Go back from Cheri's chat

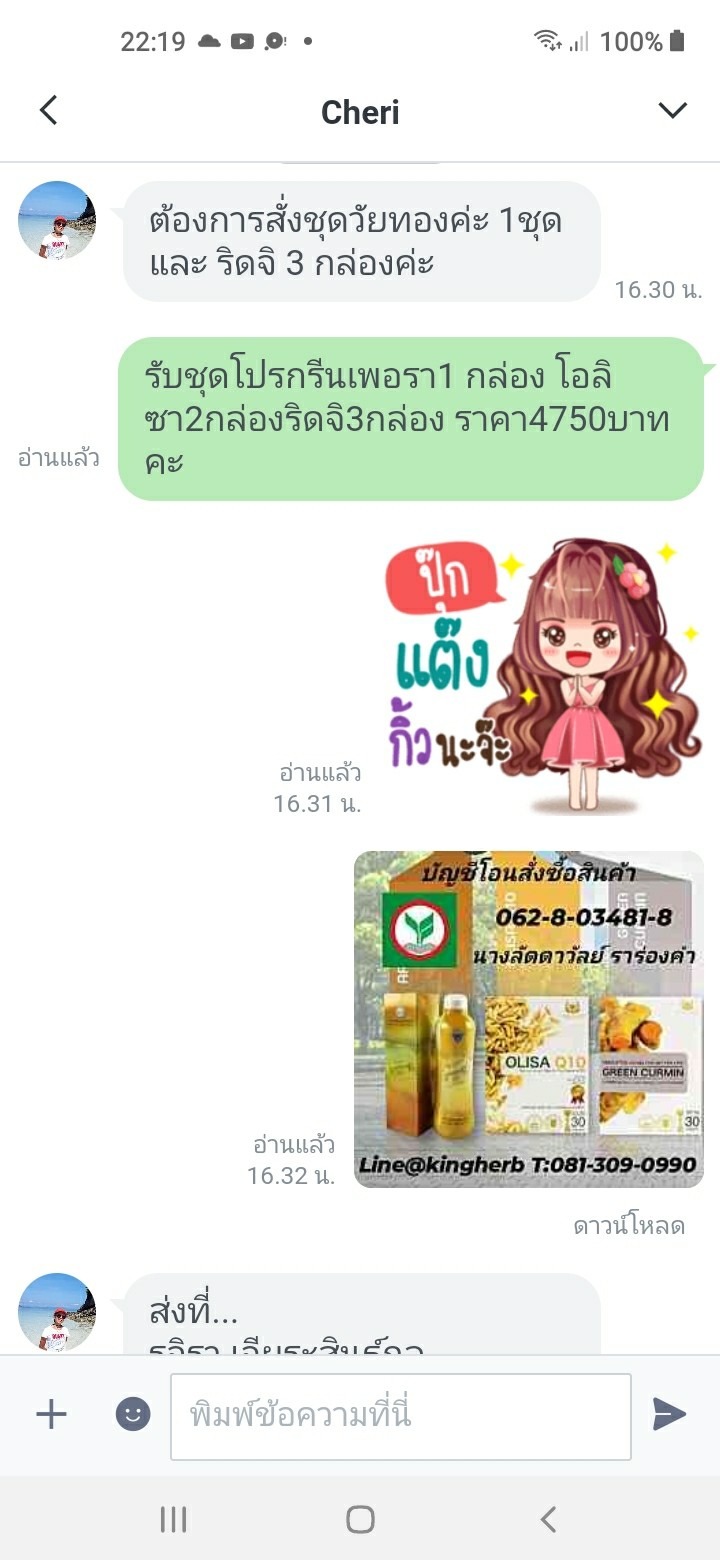coord(48,111)
